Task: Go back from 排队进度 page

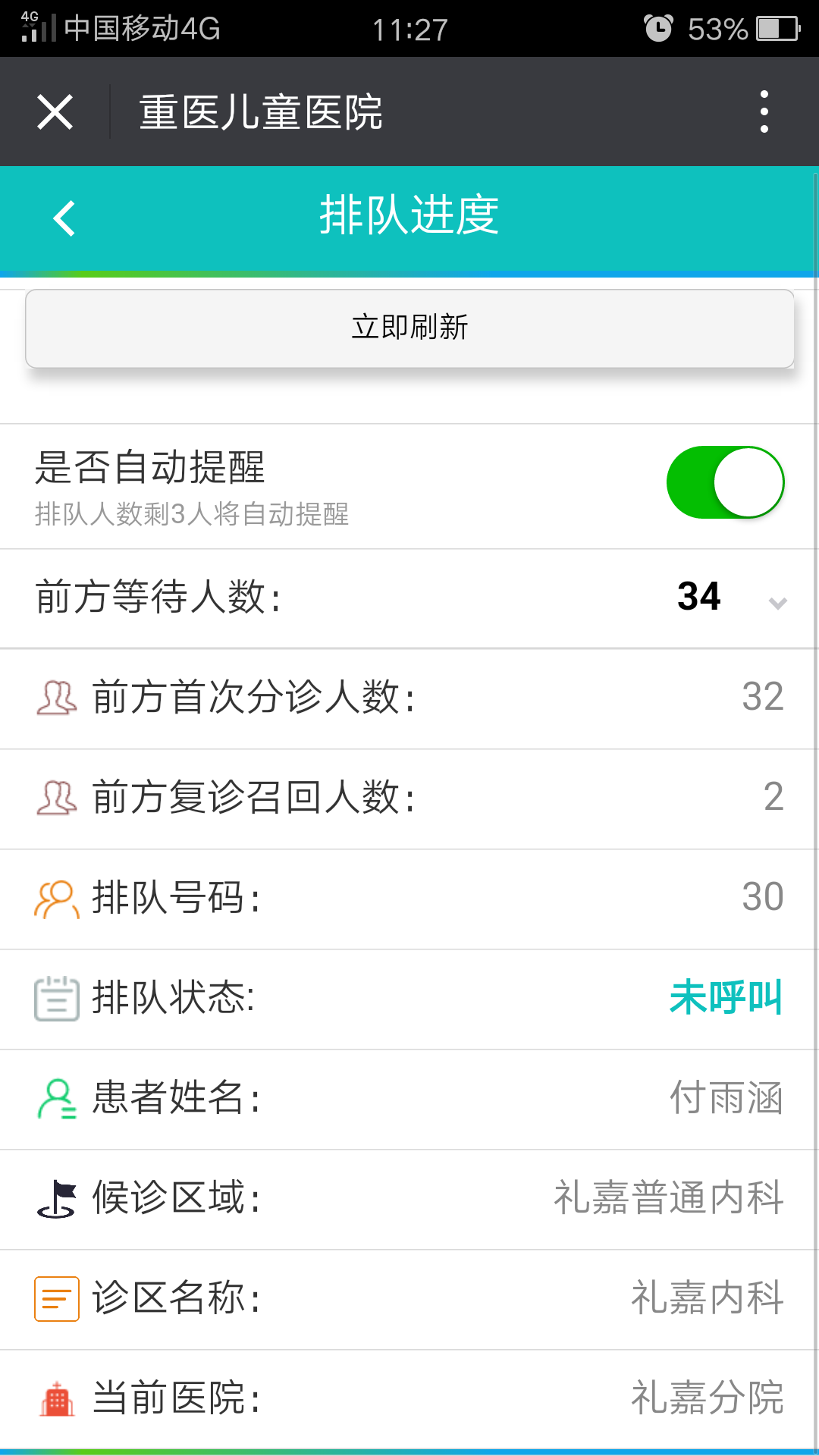Action: 65,218
